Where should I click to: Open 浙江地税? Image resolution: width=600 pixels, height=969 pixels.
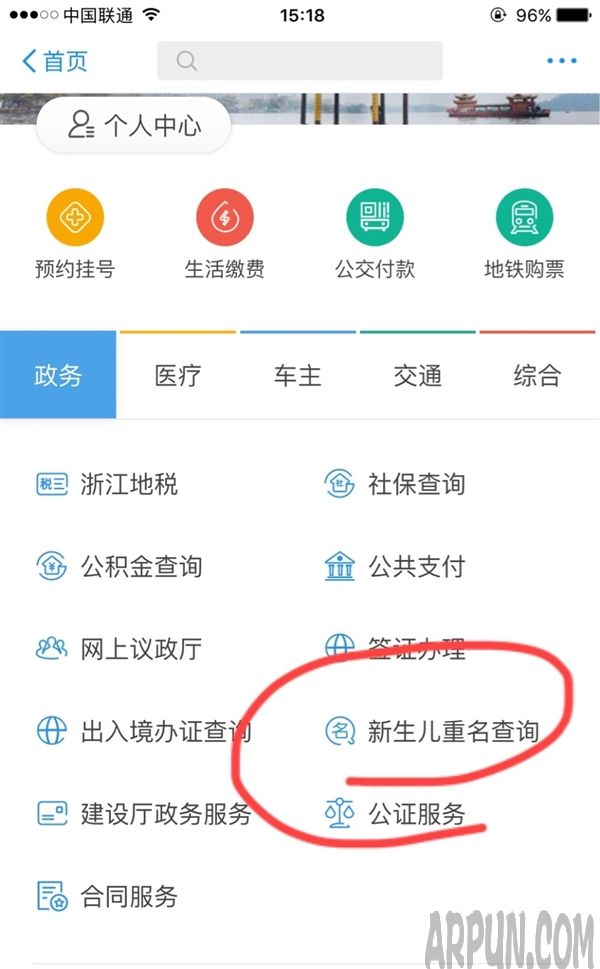point(108,485)
